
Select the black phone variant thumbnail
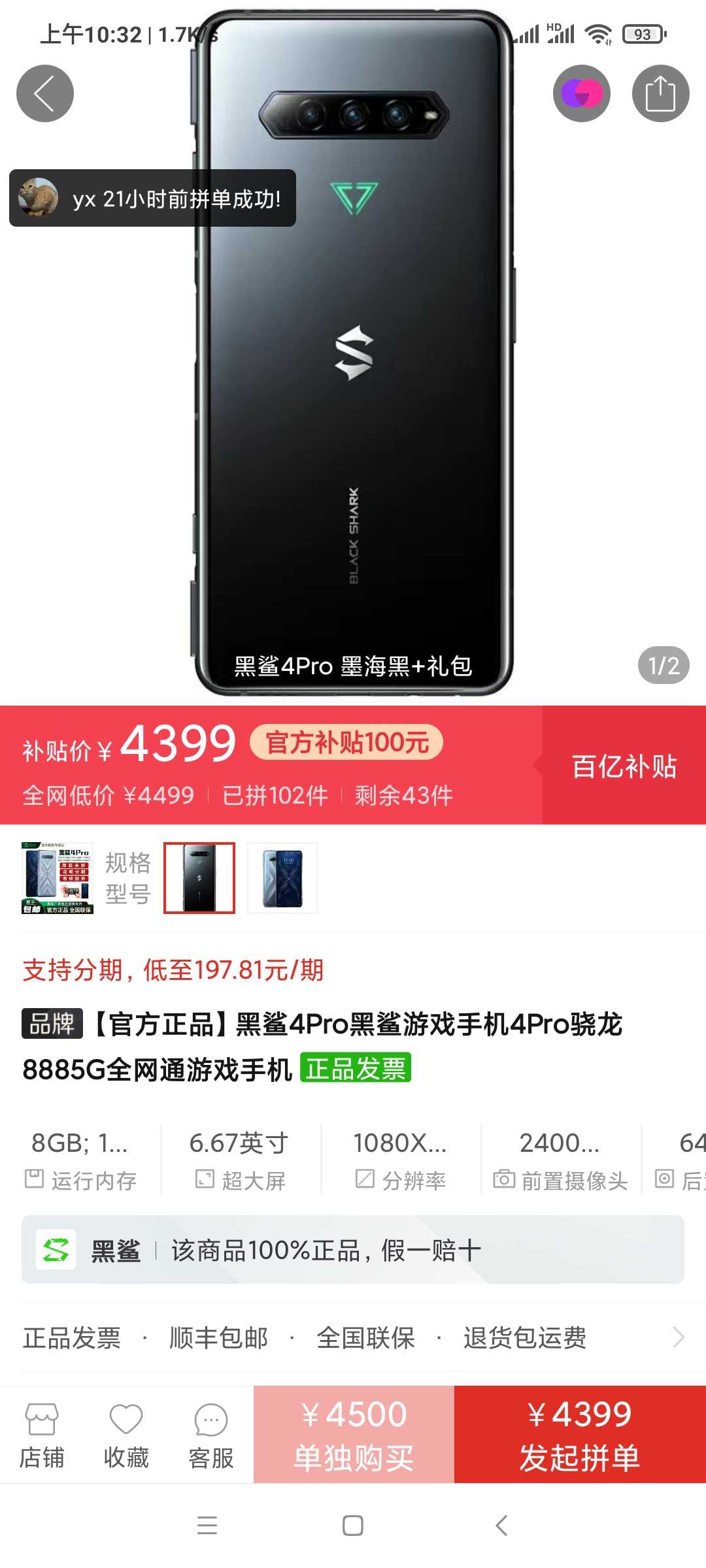(x=199, y=878)
